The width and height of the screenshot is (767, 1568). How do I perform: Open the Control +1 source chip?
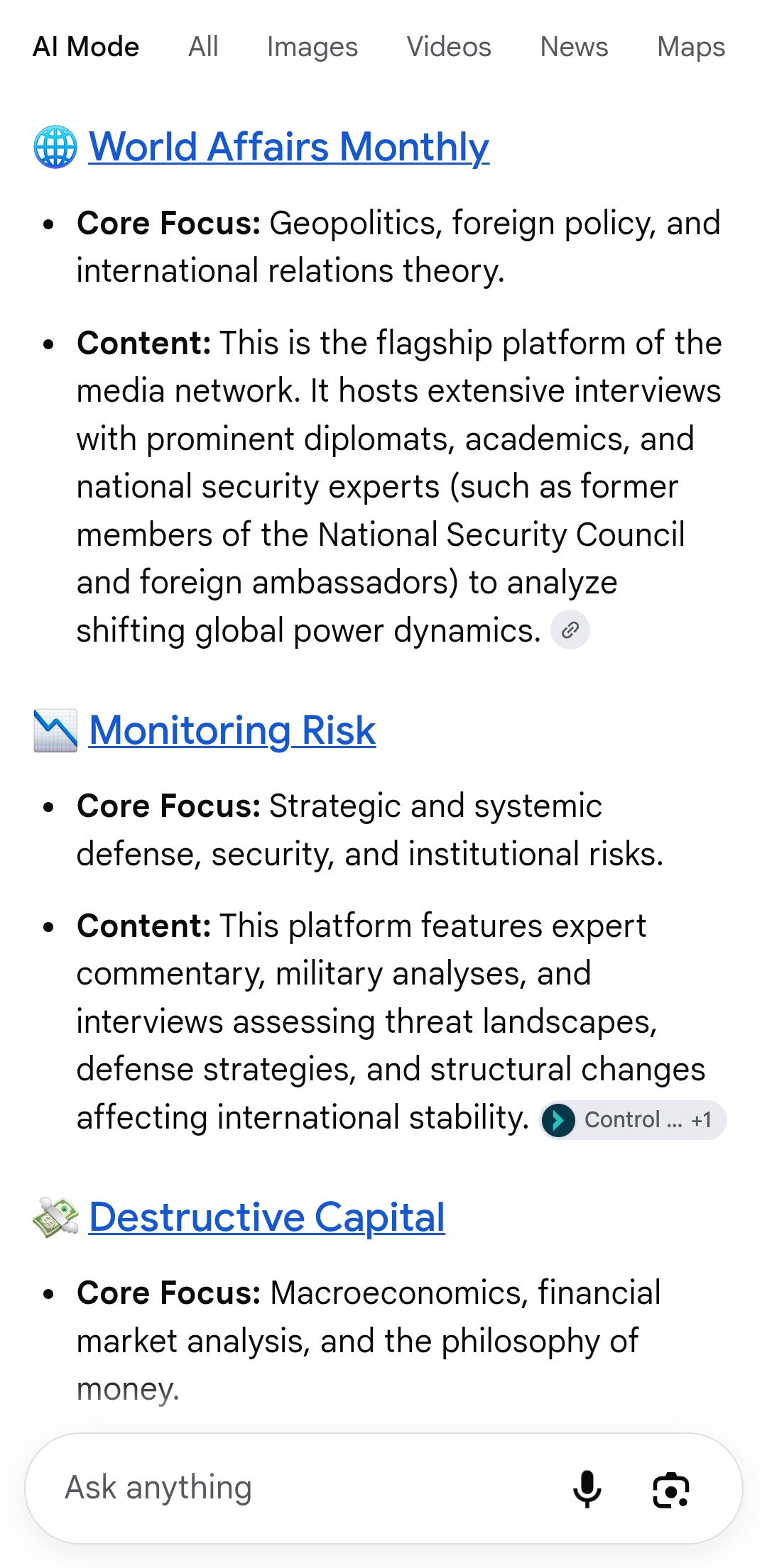[x=633, y=1120]
